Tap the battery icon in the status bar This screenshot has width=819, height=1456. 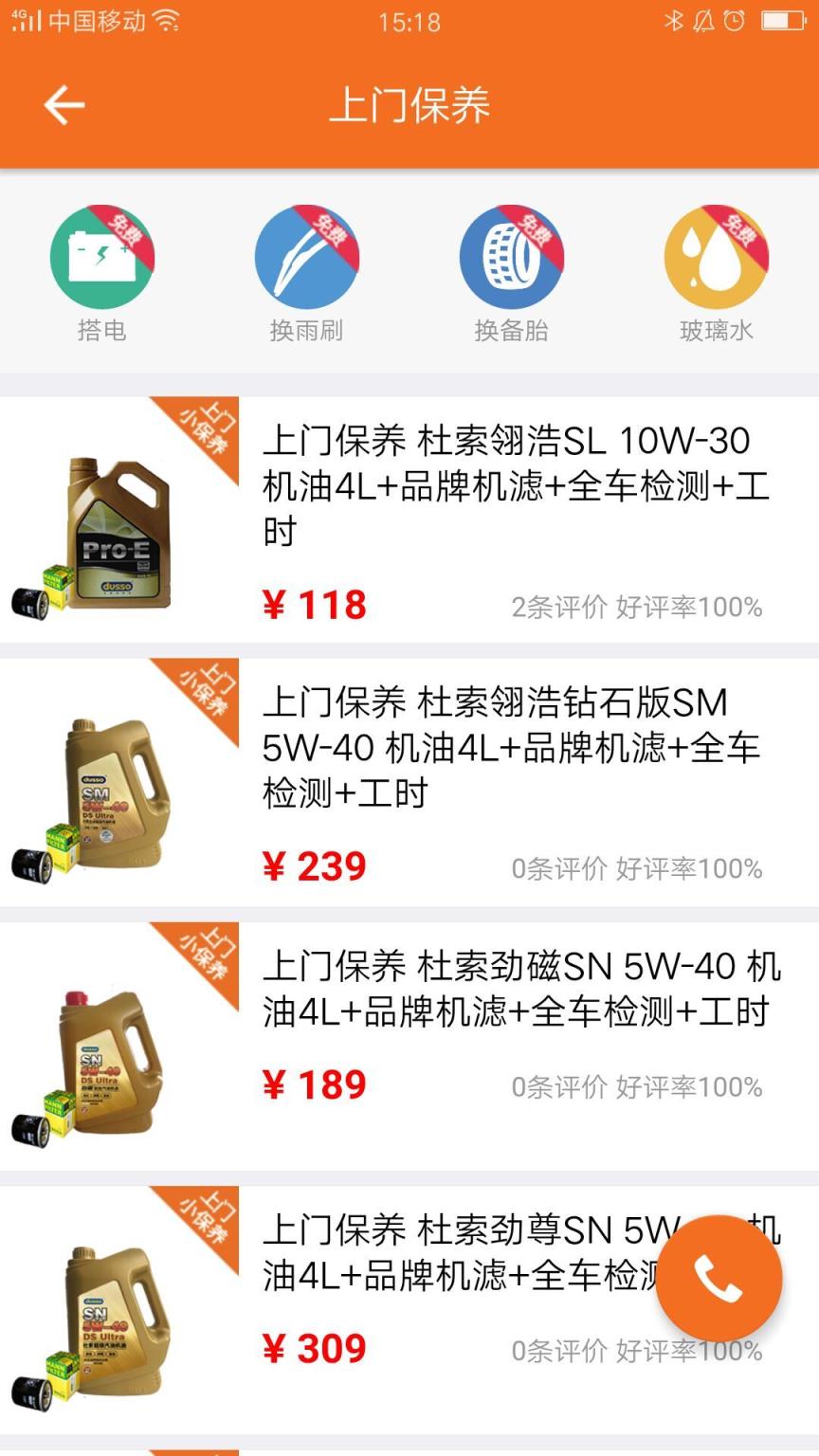tap(783, 19)
